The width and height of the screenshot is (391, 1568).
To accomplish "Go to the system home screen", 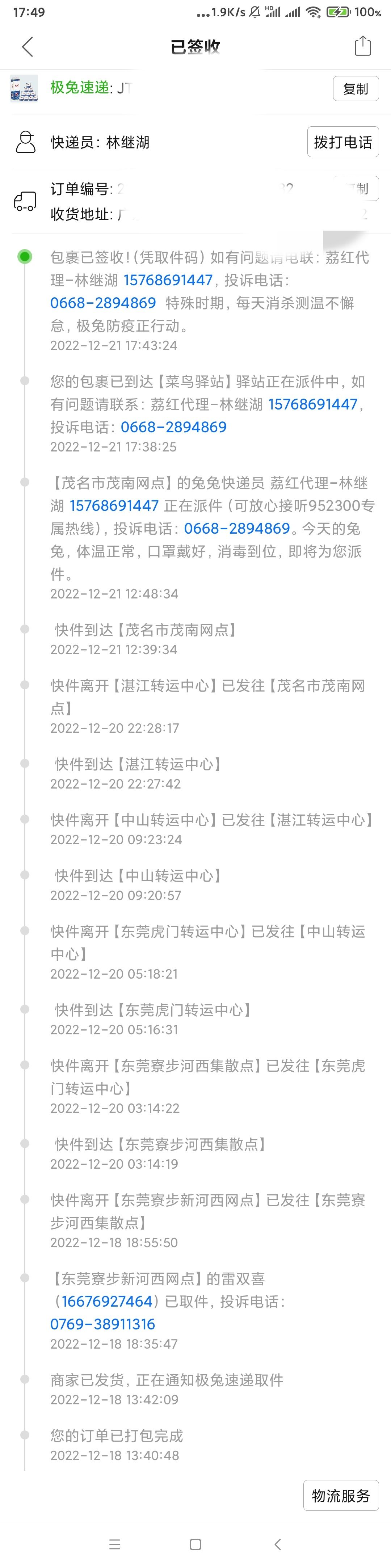I will (195, 1544).
